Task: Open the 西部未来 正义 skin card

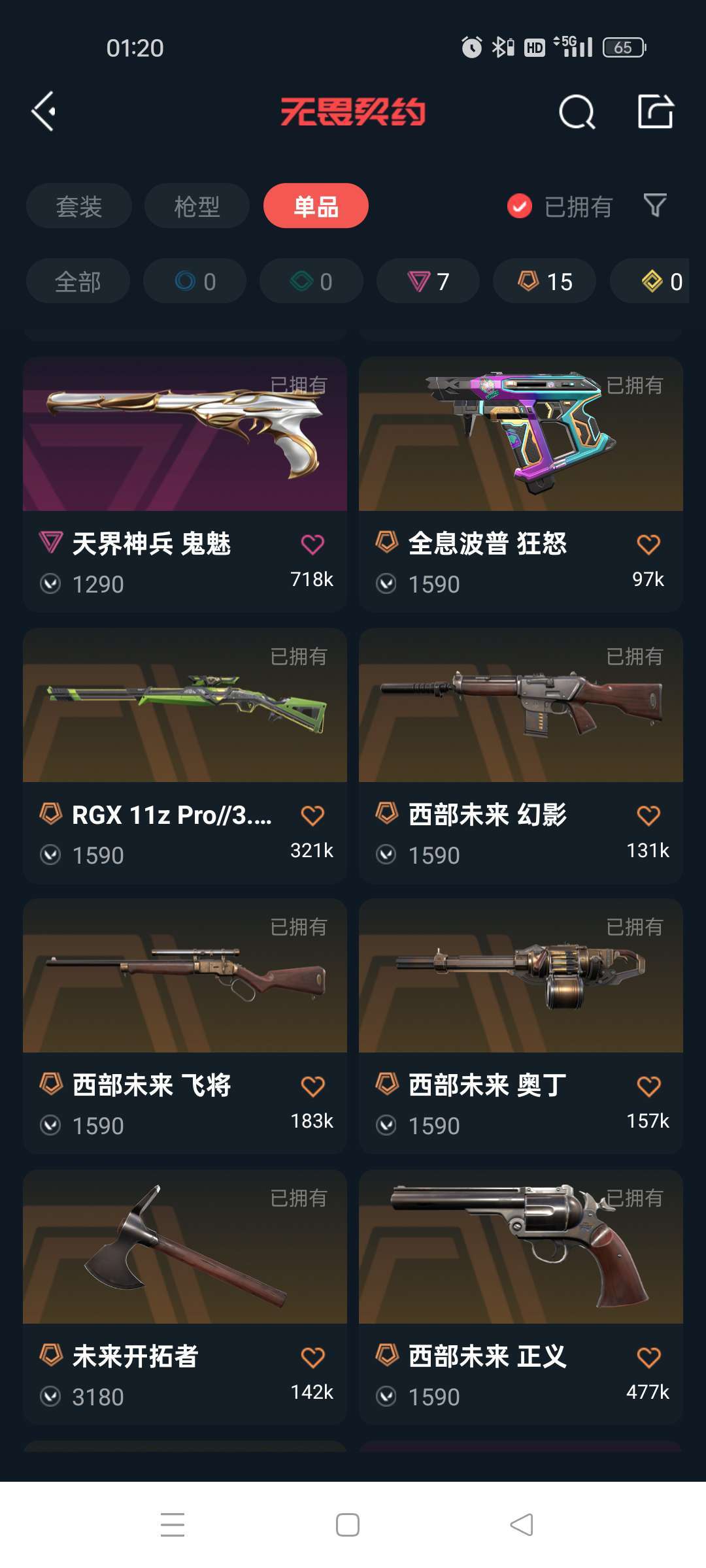Action: (x=521, y=1298)
